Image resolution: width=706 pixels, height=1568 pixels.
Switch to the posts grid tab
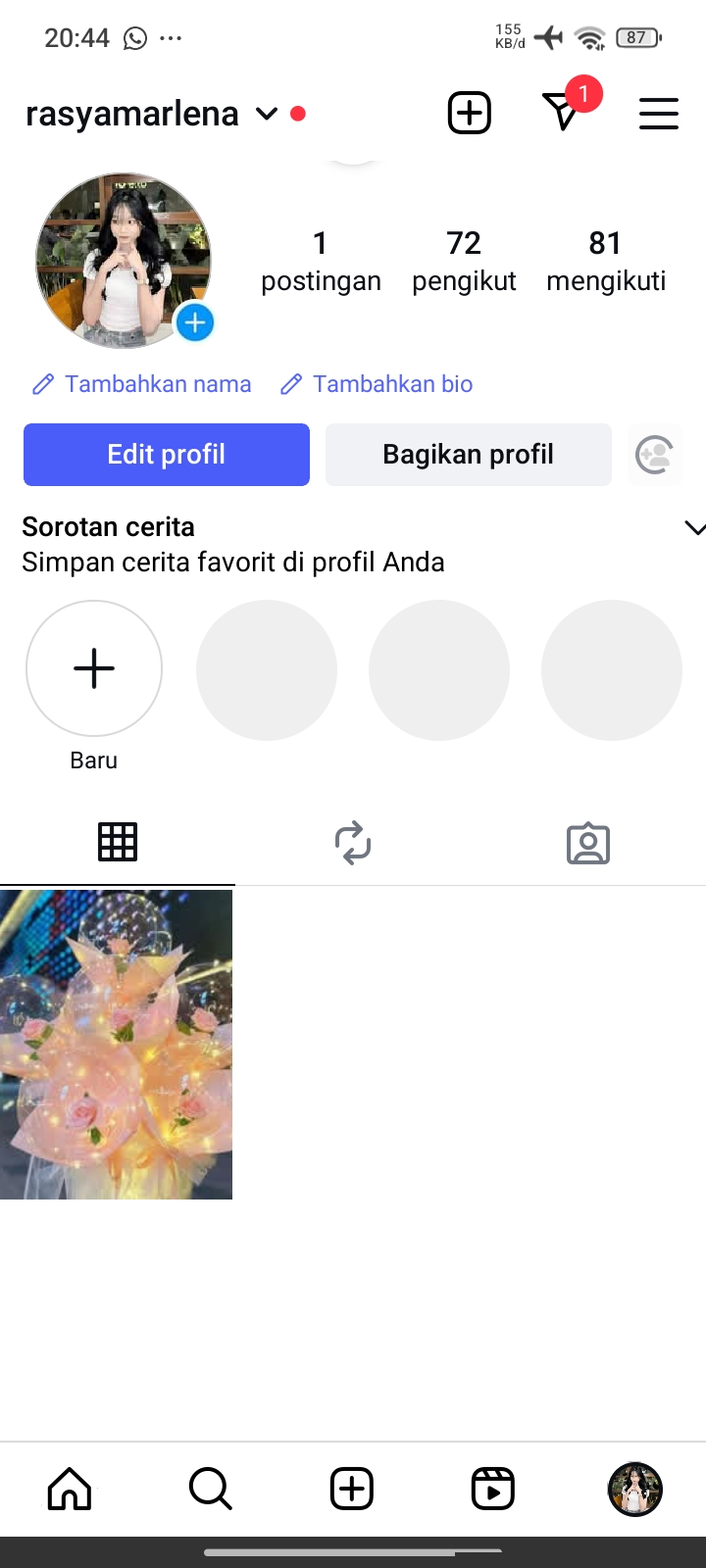pos(118,842)
